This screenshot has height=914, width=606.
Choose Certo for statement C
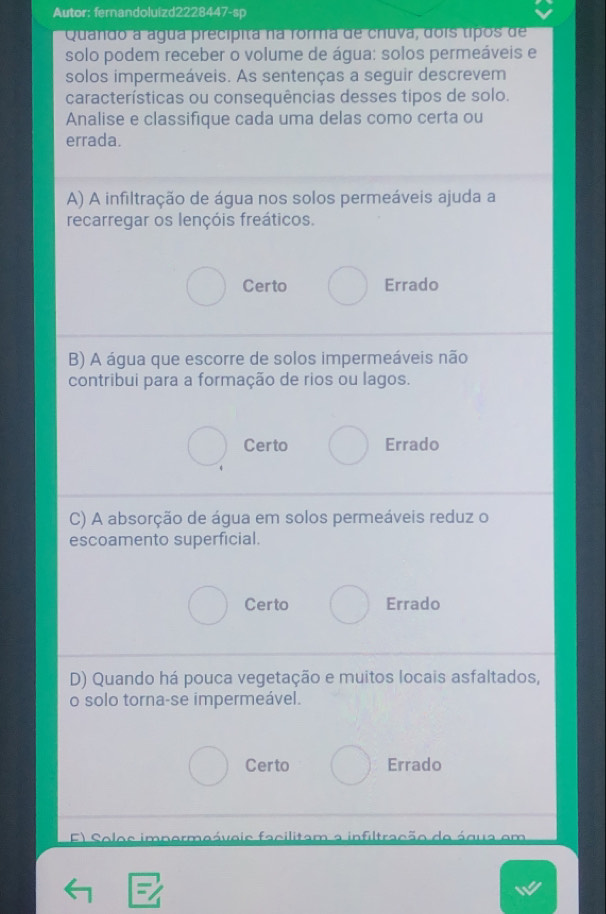(x=207, y=605)
